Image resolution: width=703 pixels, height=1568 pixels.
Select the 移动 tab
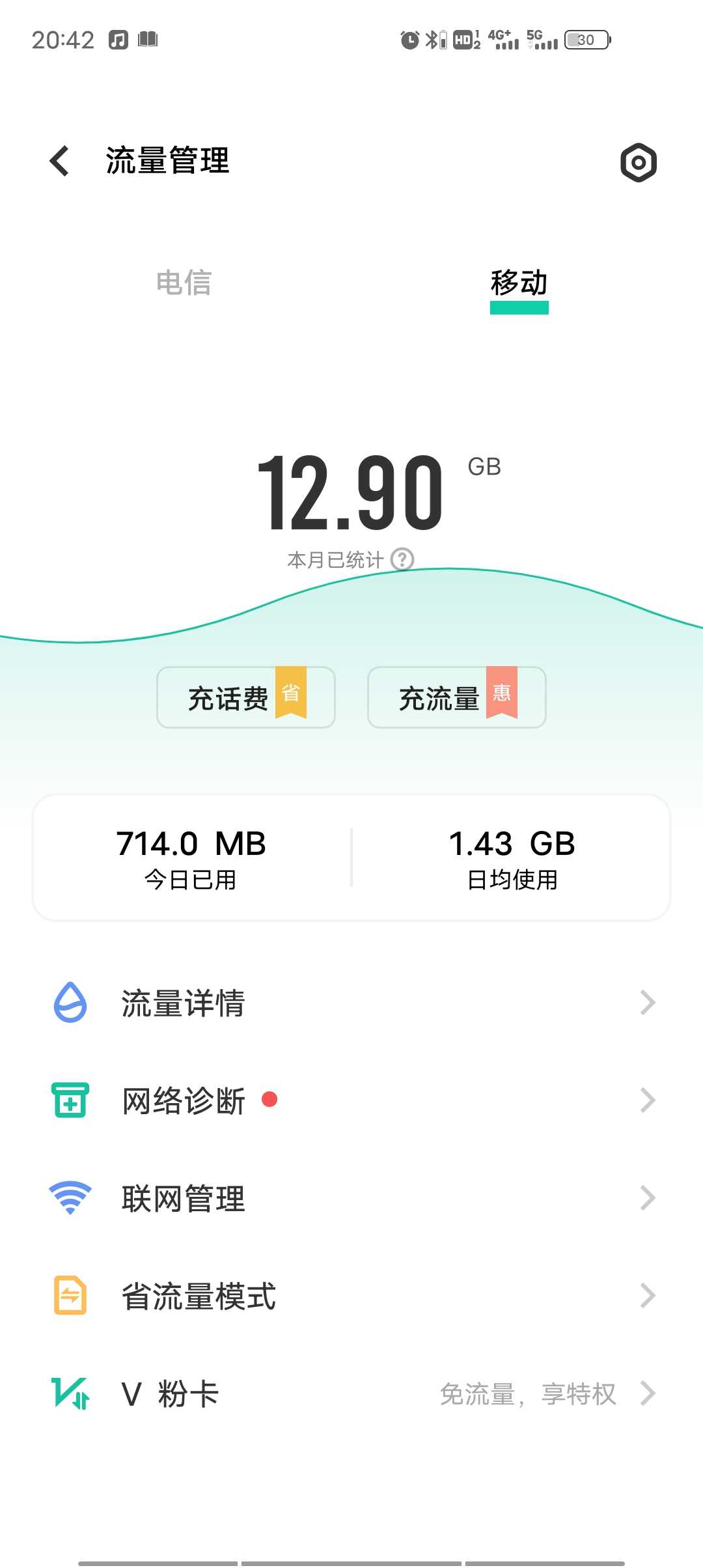(x=519, y=283)
